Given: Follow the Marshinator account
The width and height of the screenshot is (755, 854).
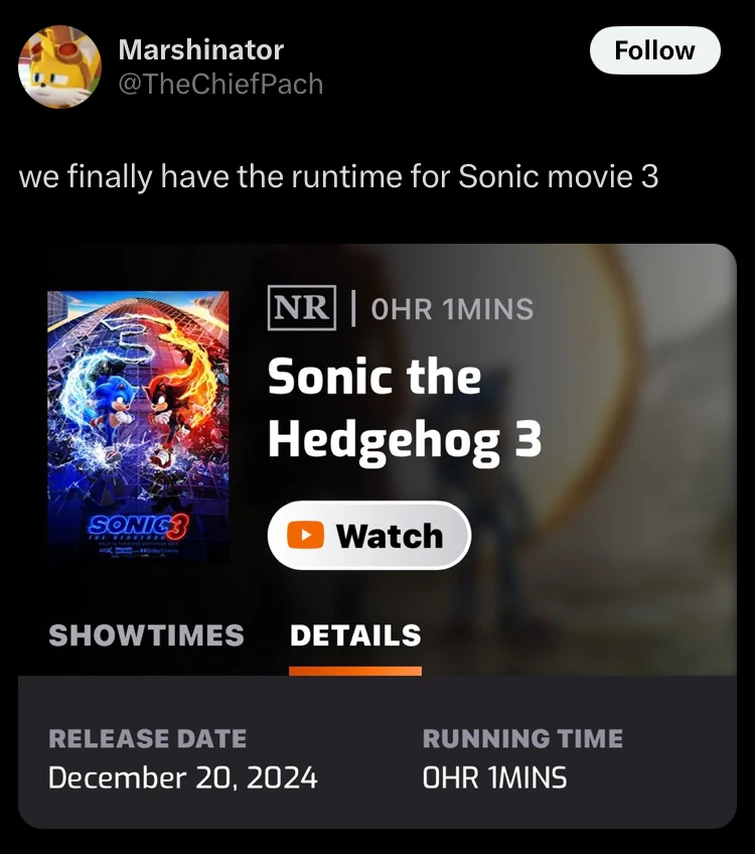Looking at the screenshot, I should tap(655, 50).
